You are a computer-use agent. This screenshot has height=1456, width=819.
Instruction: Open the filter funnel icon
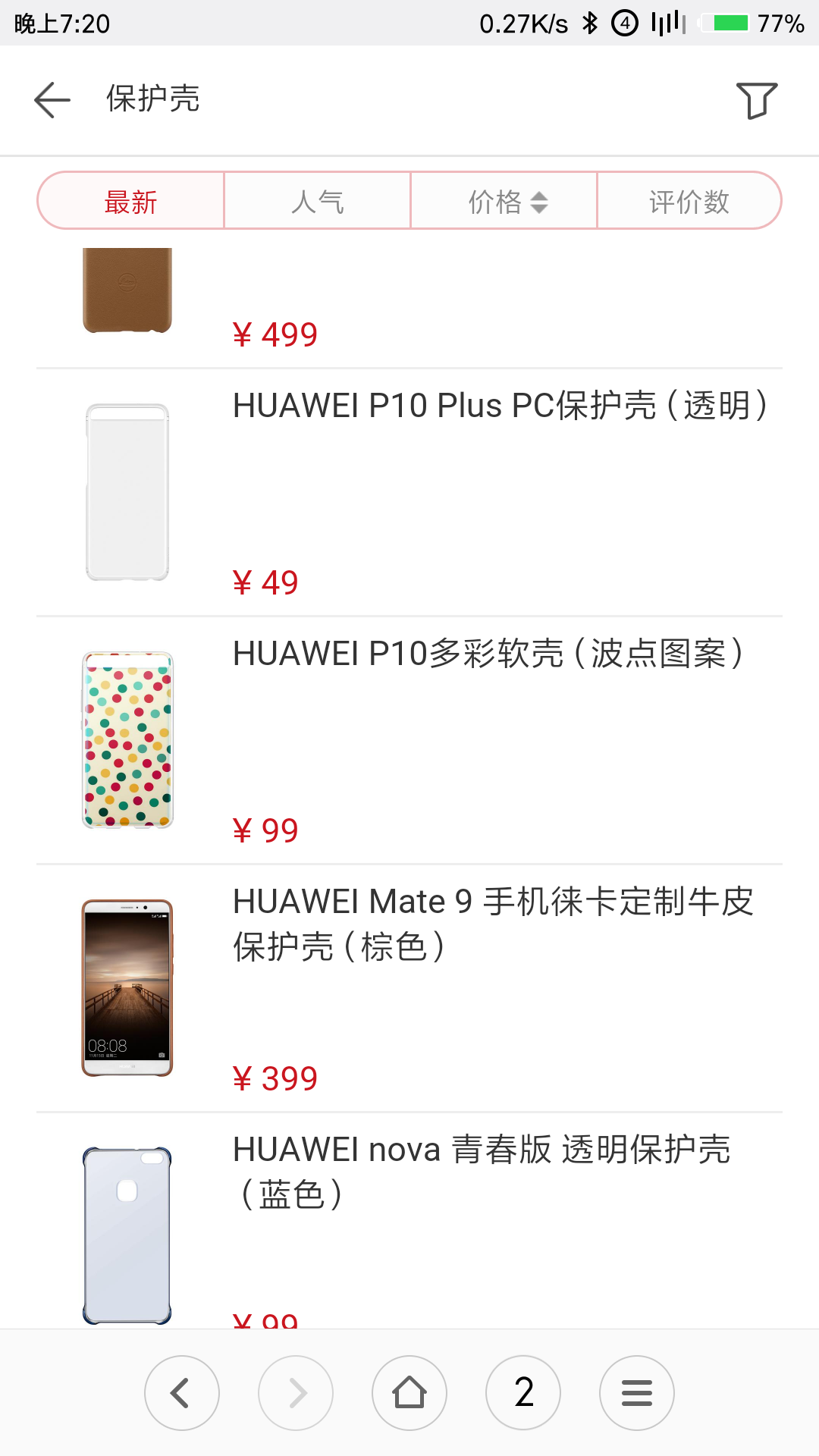[756, 100]
